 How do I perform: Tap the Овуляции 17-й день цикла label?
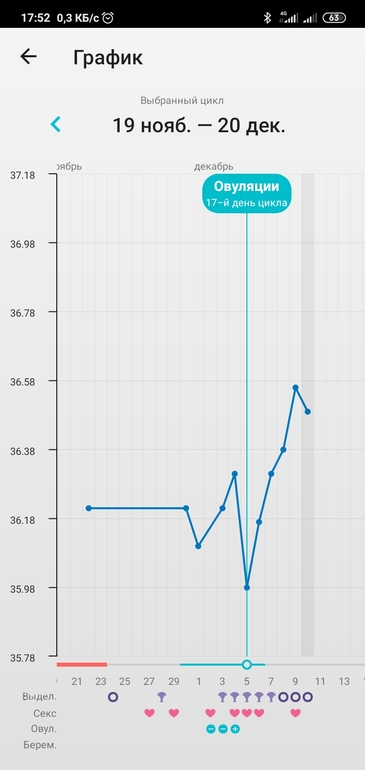247,193
